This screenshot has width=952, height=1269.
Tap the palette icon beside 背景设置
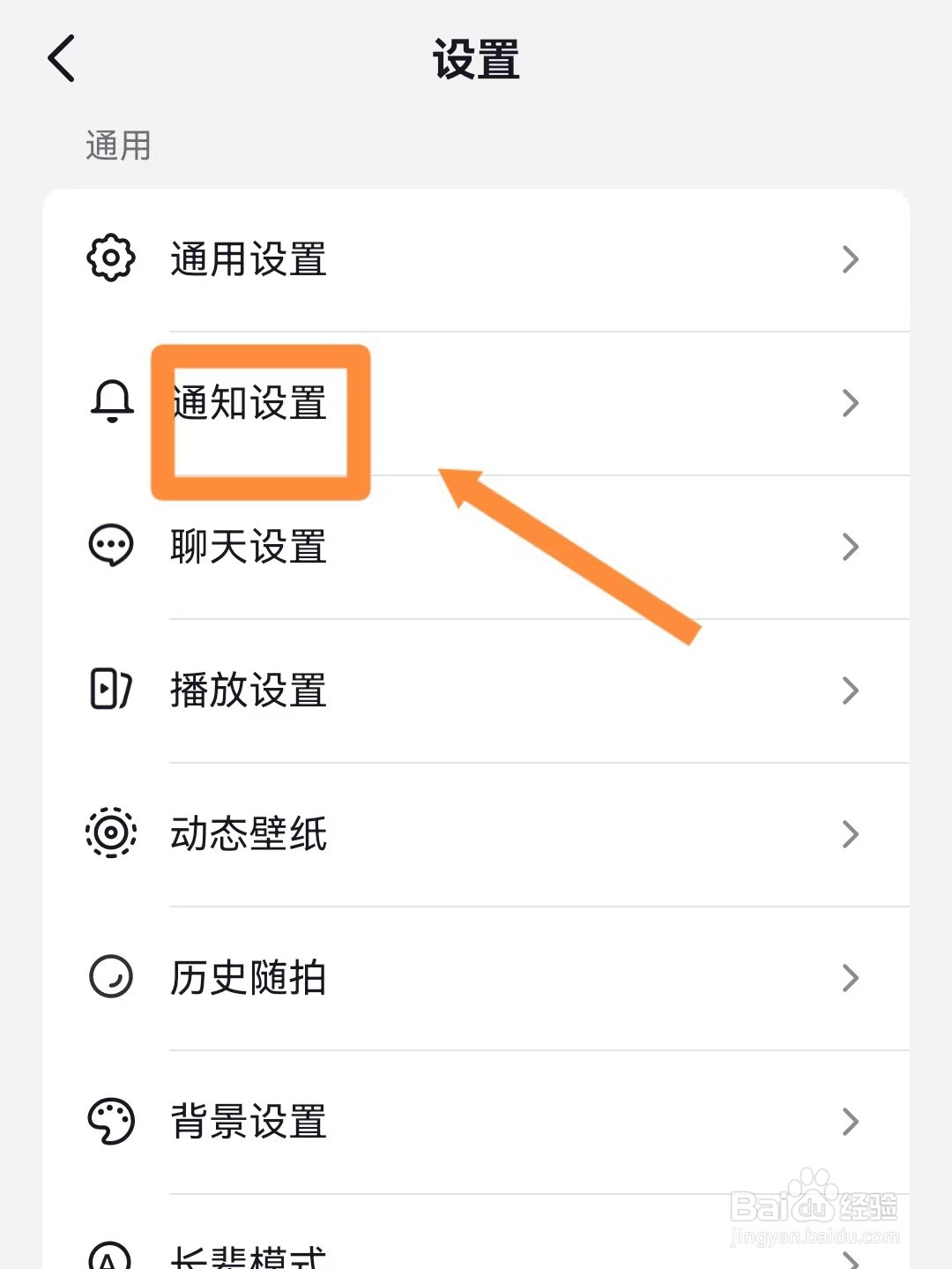109,1122
